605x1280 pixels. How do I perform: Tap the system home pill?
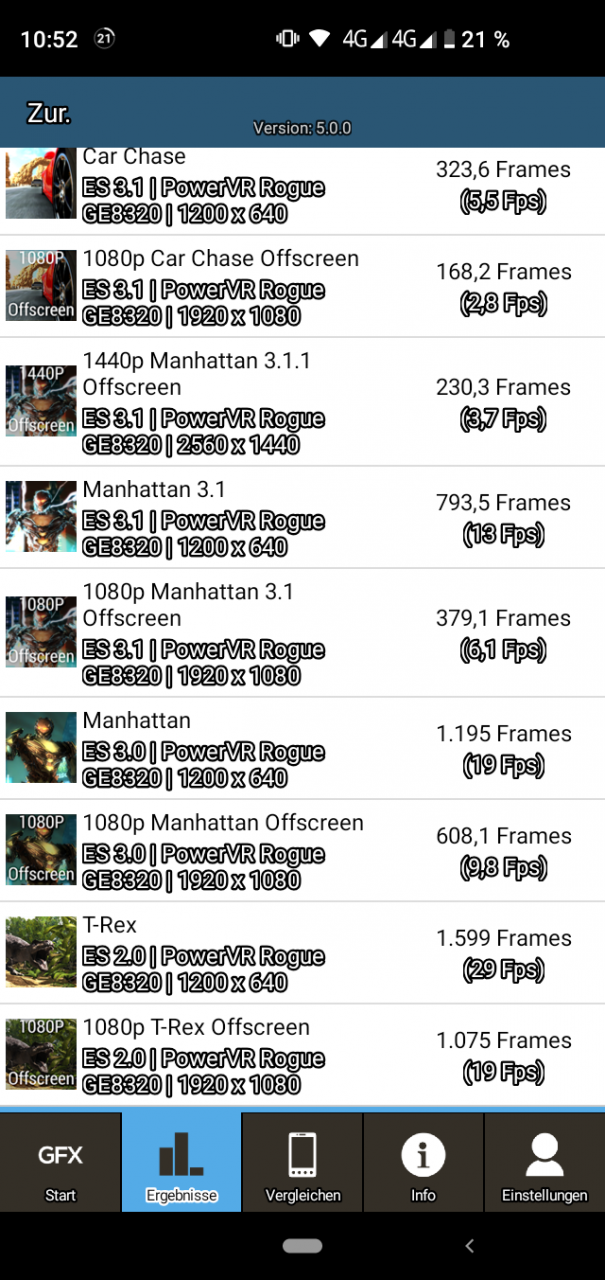pyautogui.click(x=302, y=1246)
